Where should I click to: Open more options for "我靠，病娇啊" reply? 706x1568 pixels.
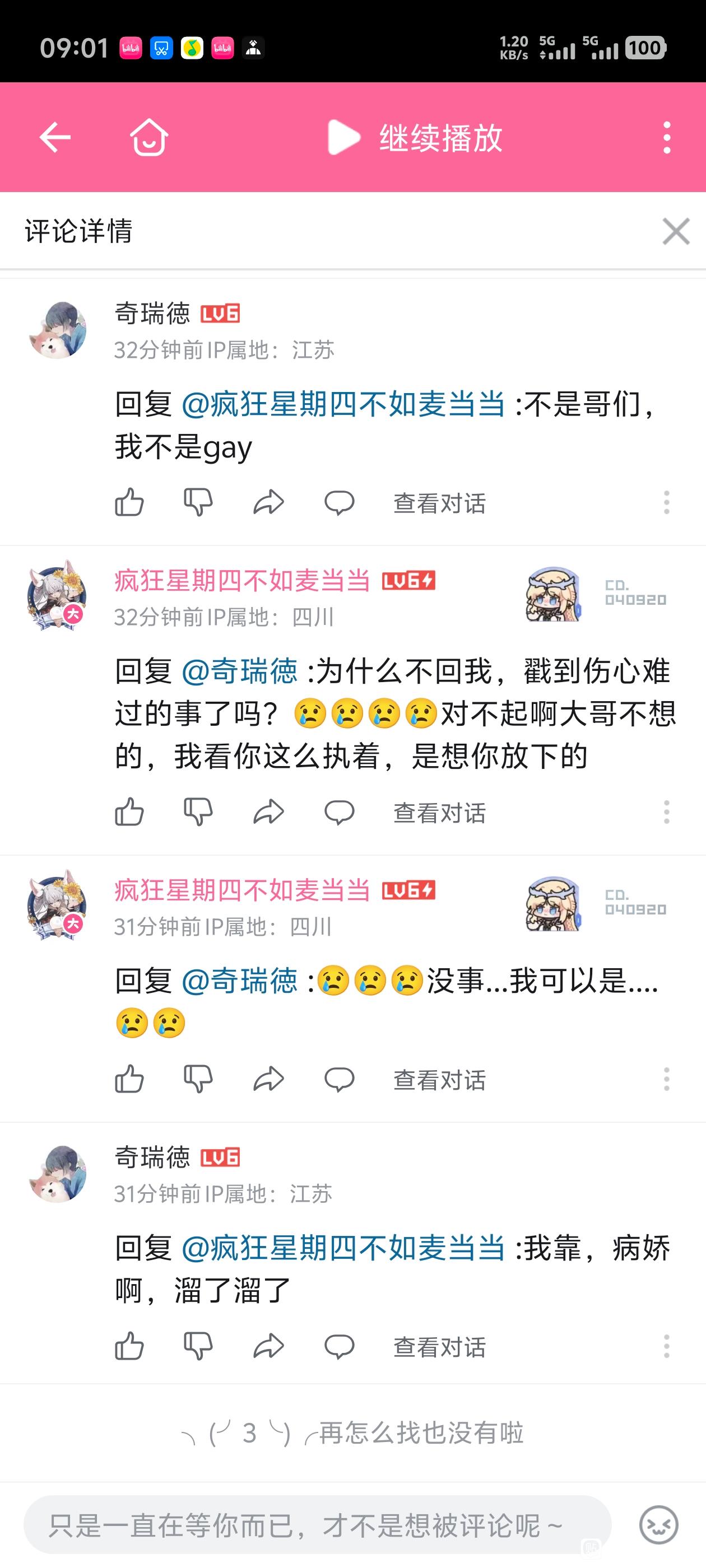coord(666,1346)
